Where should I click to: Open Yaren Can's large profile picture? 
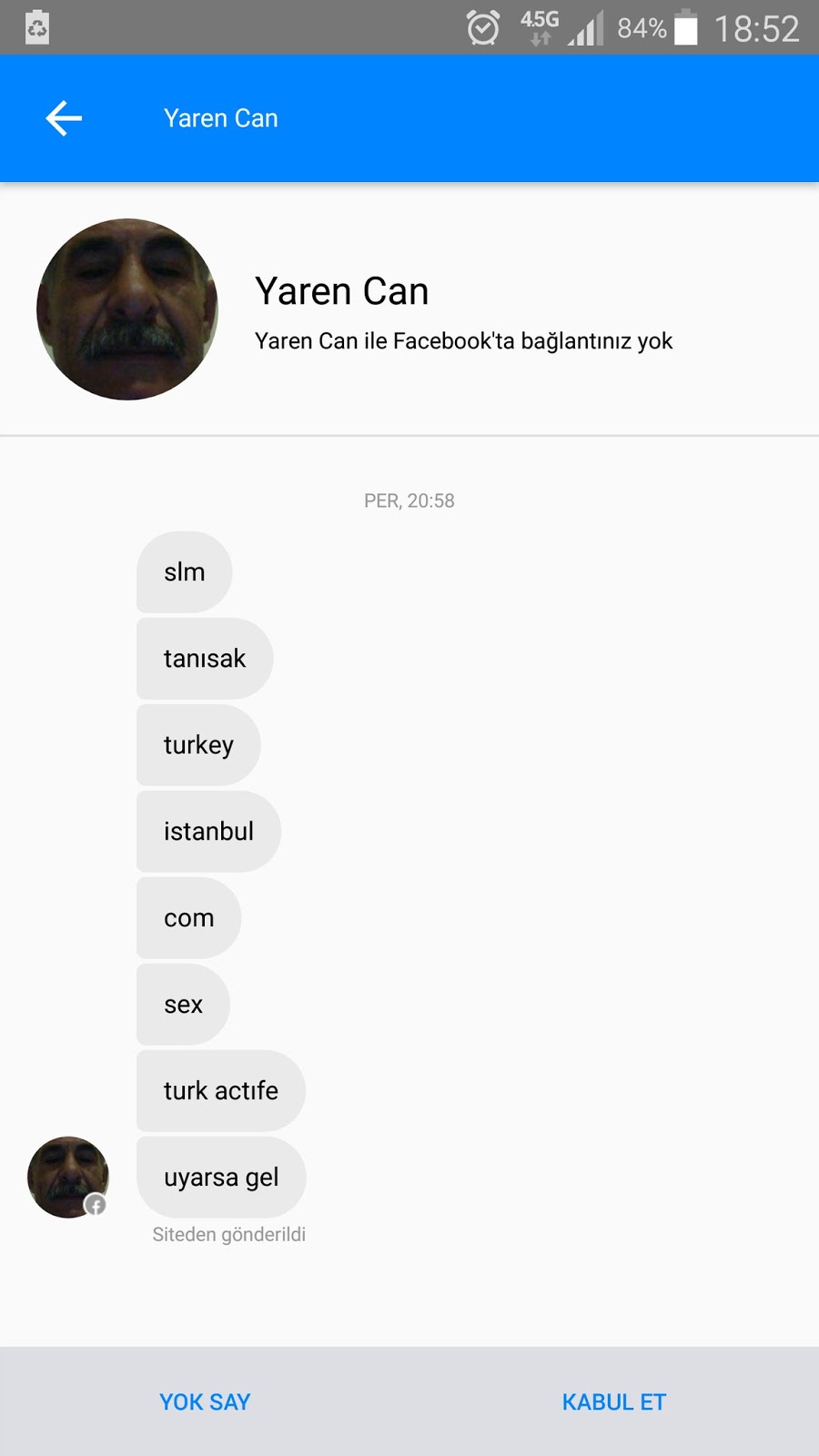coord(127,309)
